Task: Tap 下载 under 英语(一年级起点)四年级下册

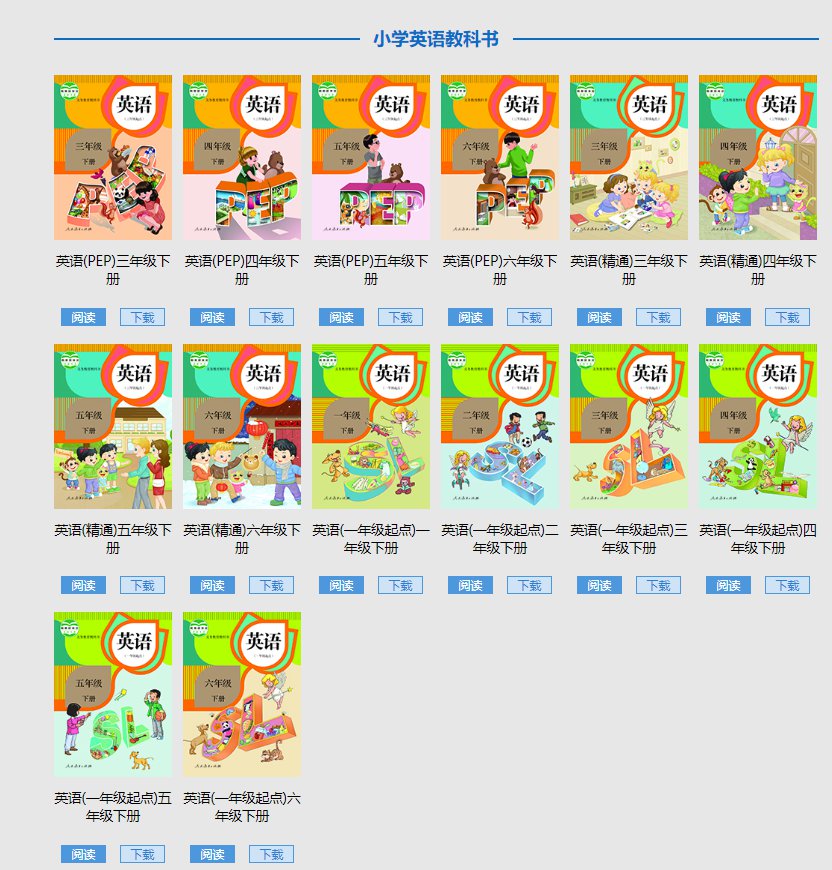Action: [787, 585]
